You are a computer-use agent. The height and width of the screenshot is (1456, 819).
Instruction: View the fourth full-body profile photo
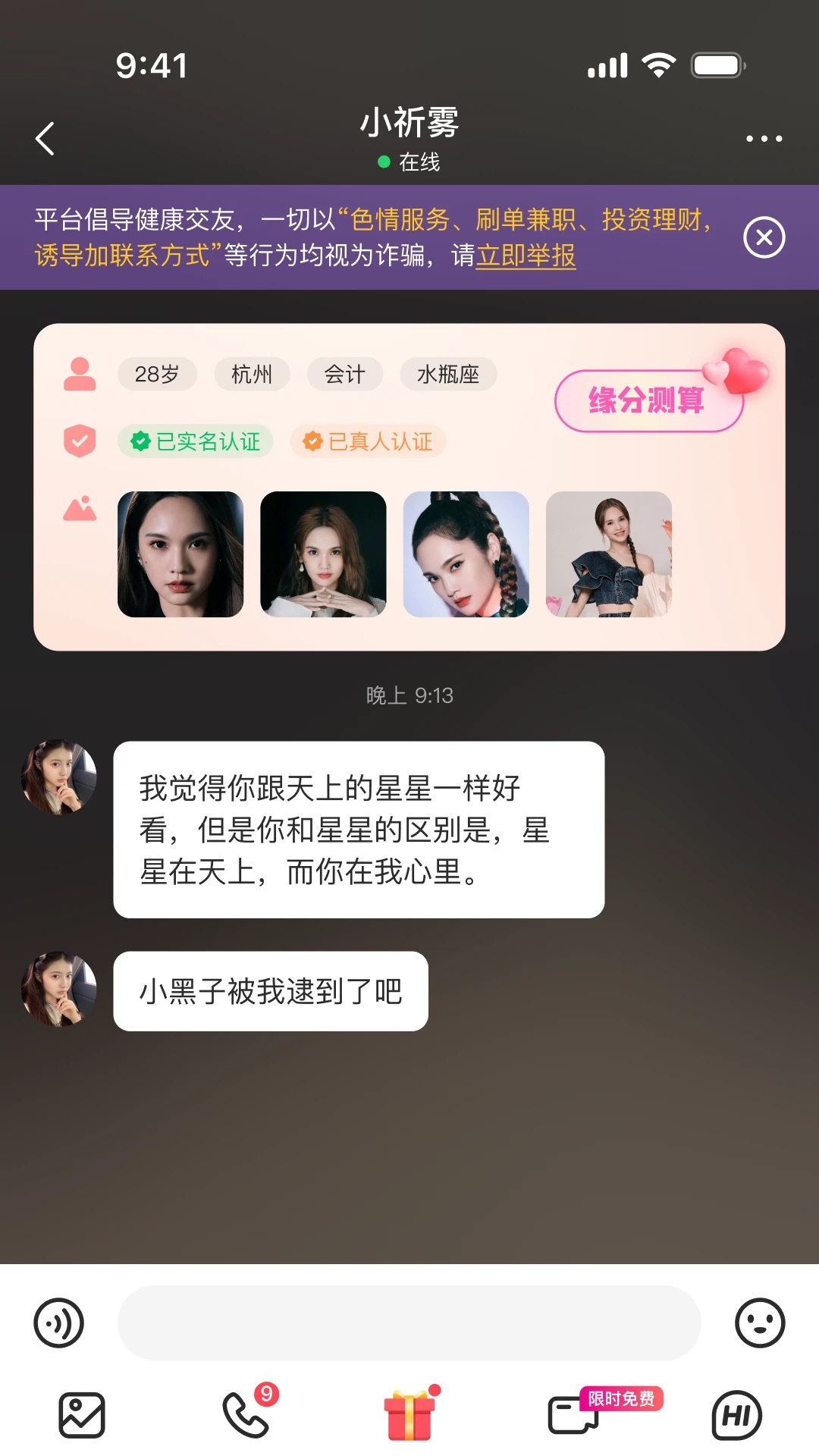(608, 554)
